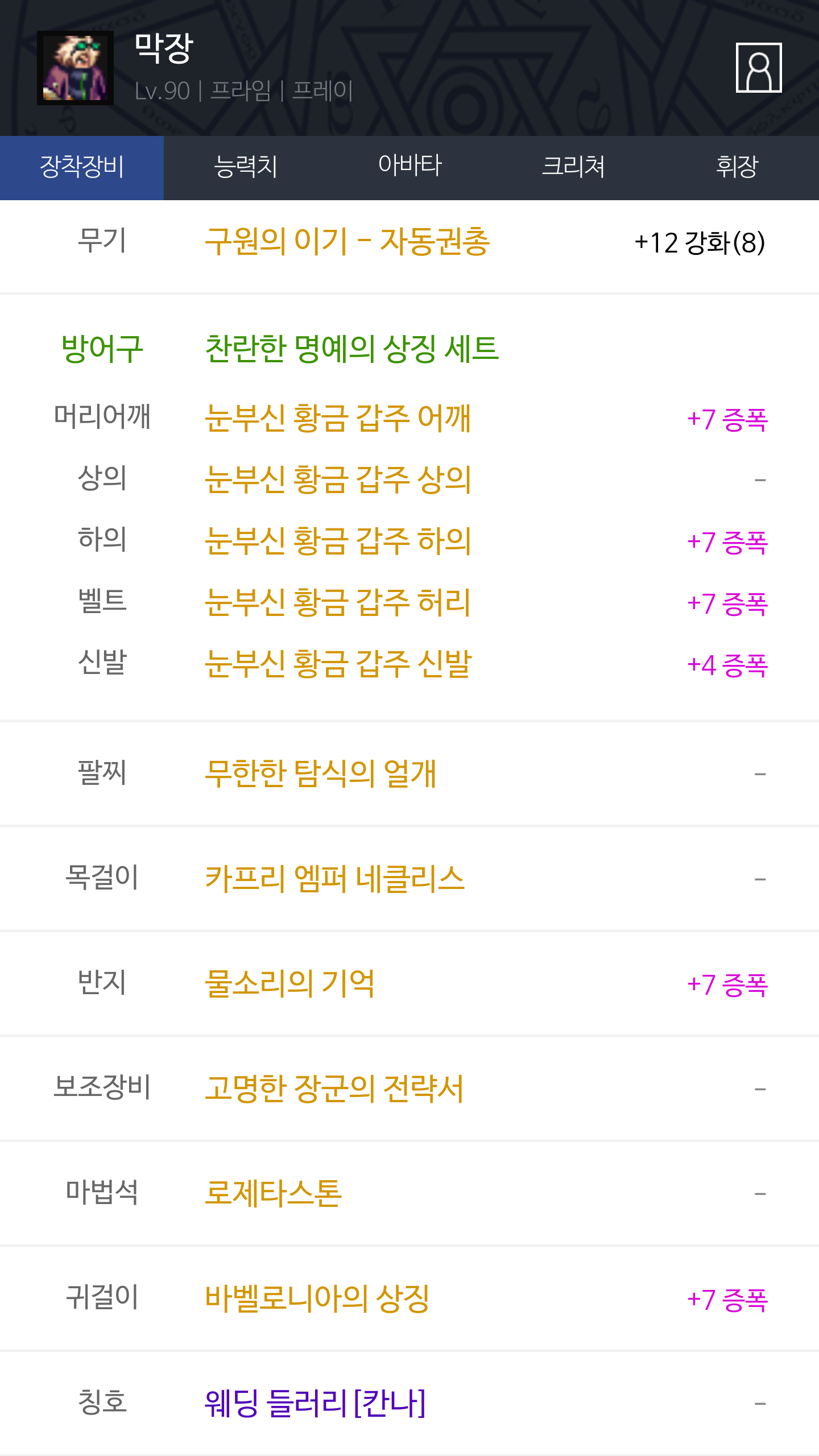Open 눈부신 황금 갑주 어깨 item
Screen dimensions: 819x1456
coord(338,419)
